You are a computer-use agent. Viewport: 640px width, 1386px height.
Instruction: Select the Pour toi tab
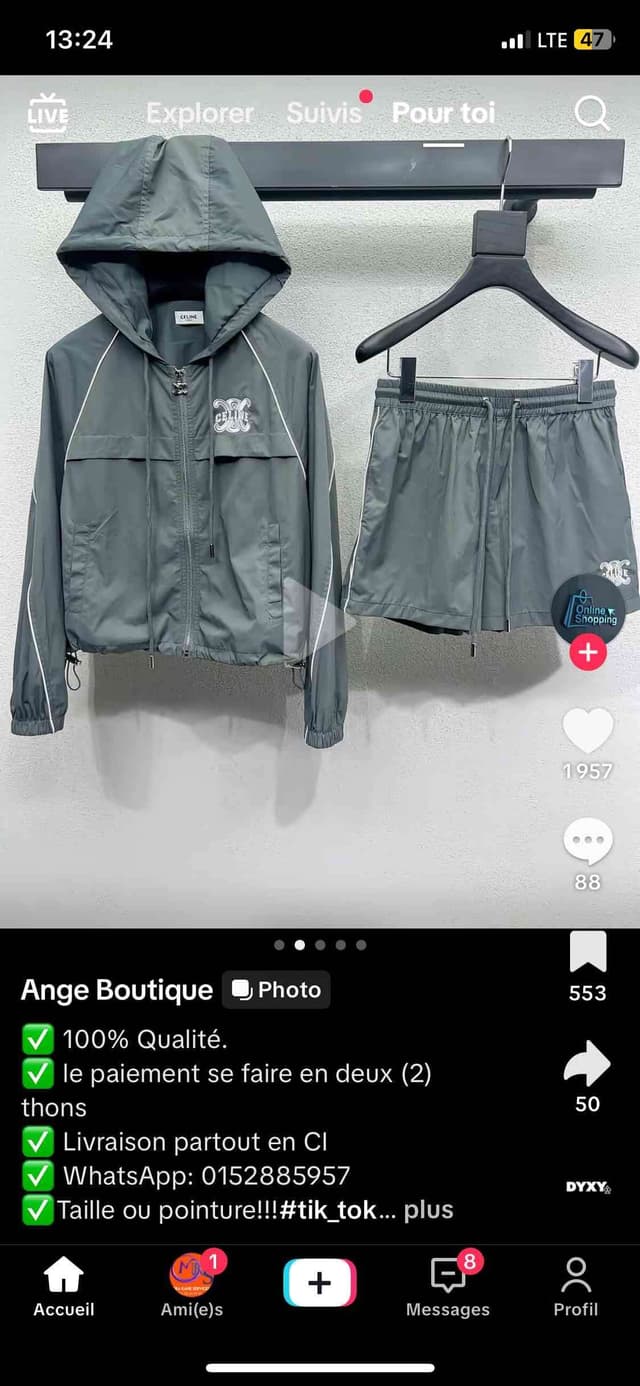coord(443,113)
